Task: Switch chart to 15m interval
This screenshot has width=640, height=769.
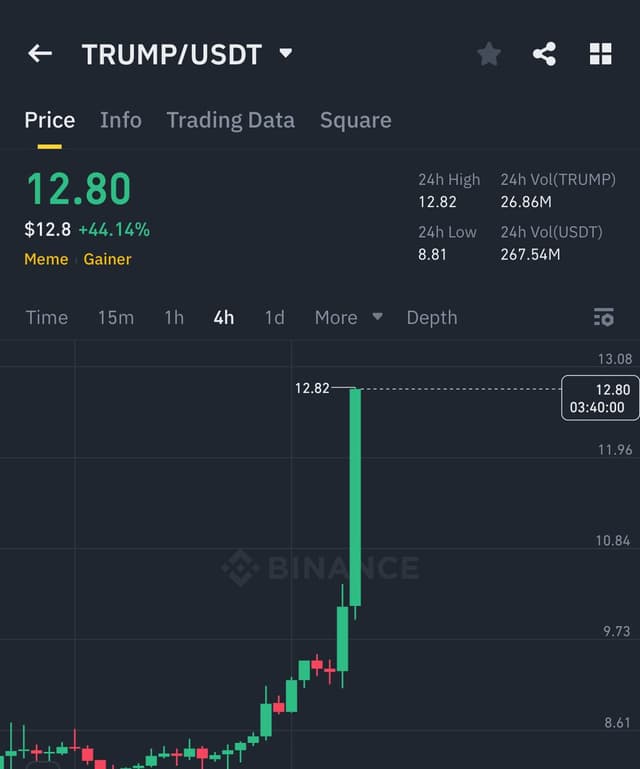Action: pyautogui.click(x=115, y=317)
